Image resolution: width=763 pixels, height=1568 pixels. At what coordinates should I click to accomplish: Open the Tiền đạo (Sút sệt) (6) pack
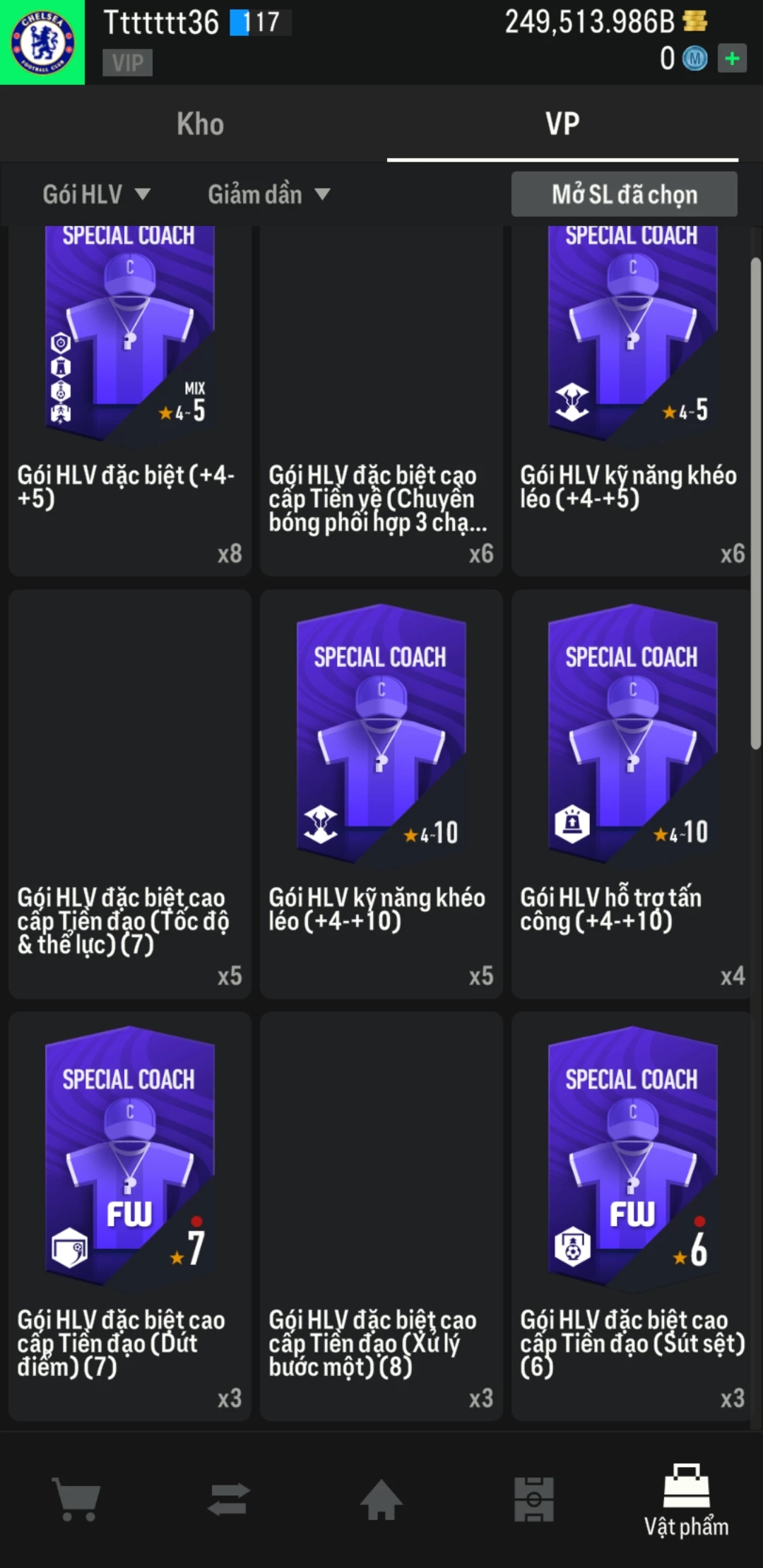click(x=632, y=1216)
